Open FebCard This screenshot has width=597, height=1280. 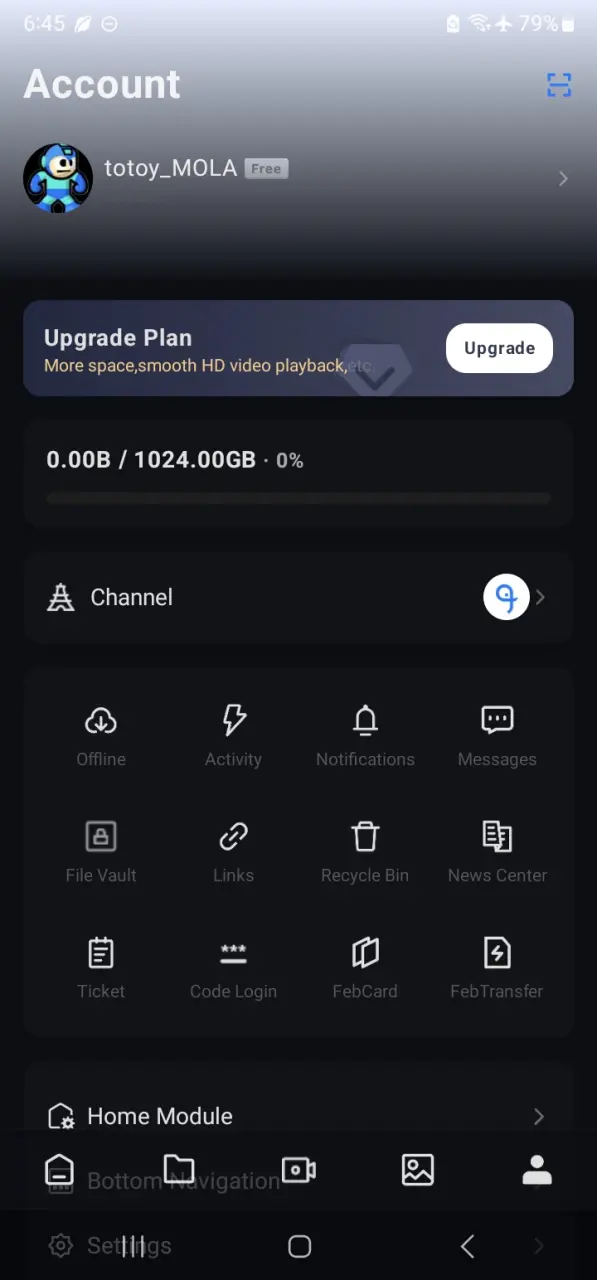[365, 967]
